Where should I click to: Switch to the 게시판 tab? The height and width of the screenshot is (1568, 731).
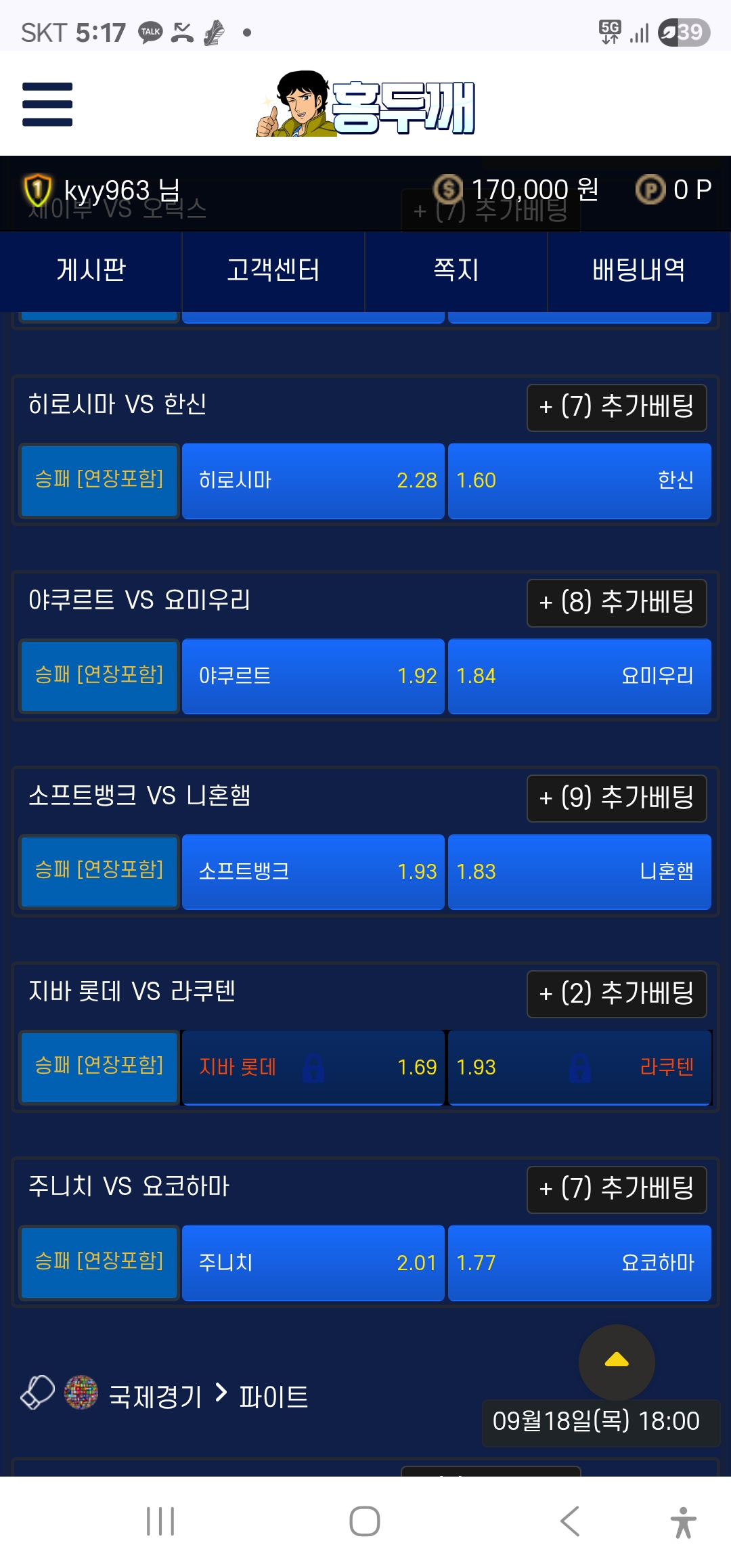tap(91, 271)
